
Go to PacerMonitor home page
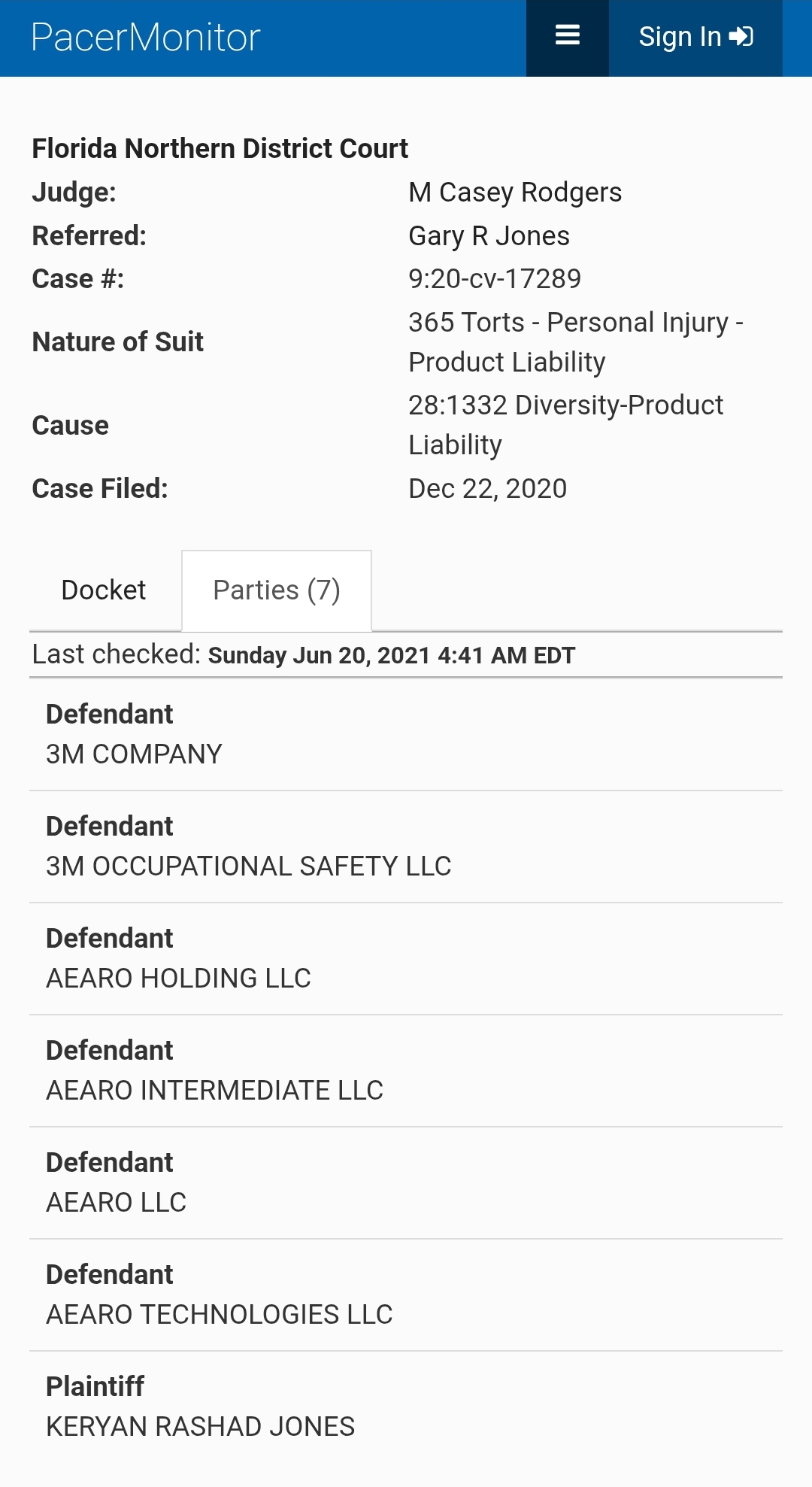point(146,37)
